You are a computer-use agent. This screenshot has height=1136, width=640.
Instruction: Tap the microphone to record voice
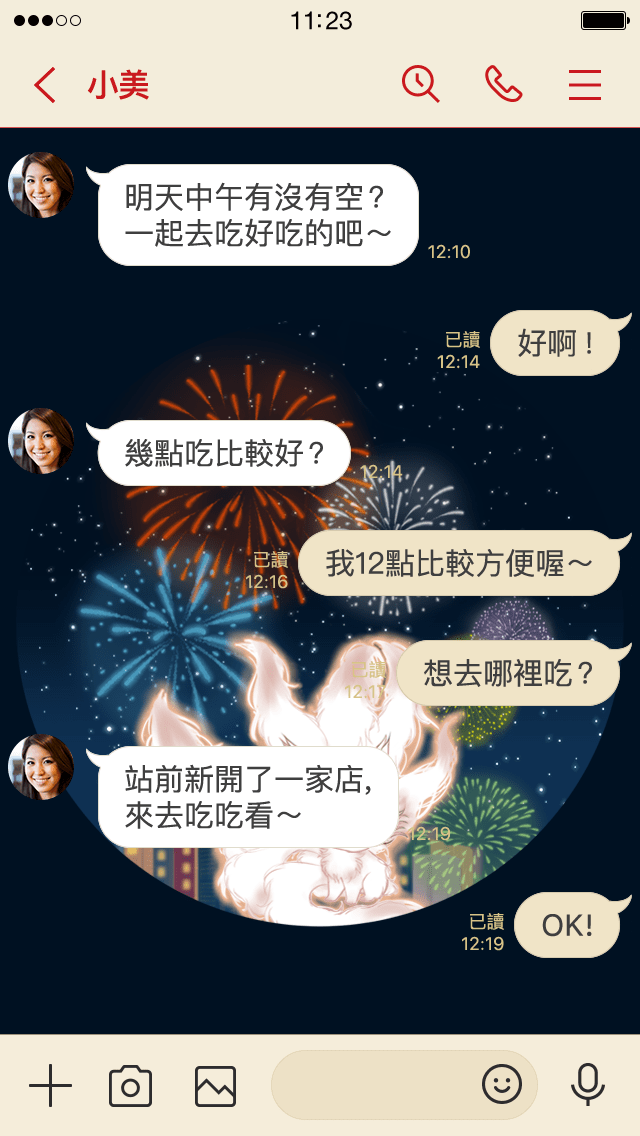point(588,1085)
